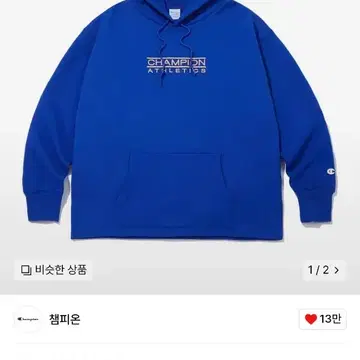
Task: Open the blue hoodie product image
Action: tap(180, 120)
